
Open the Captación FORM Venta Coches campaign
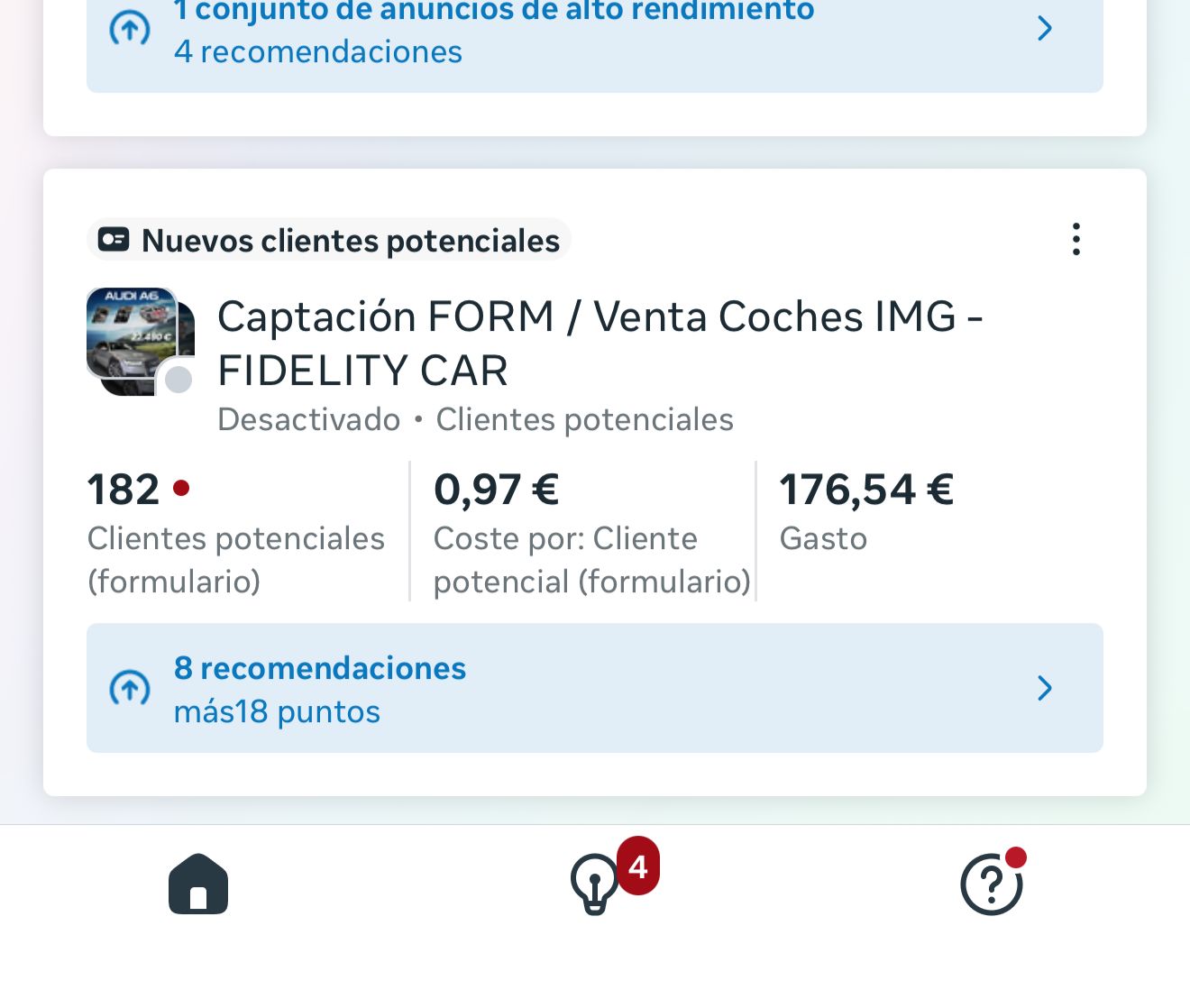click(x=600, y=343)
